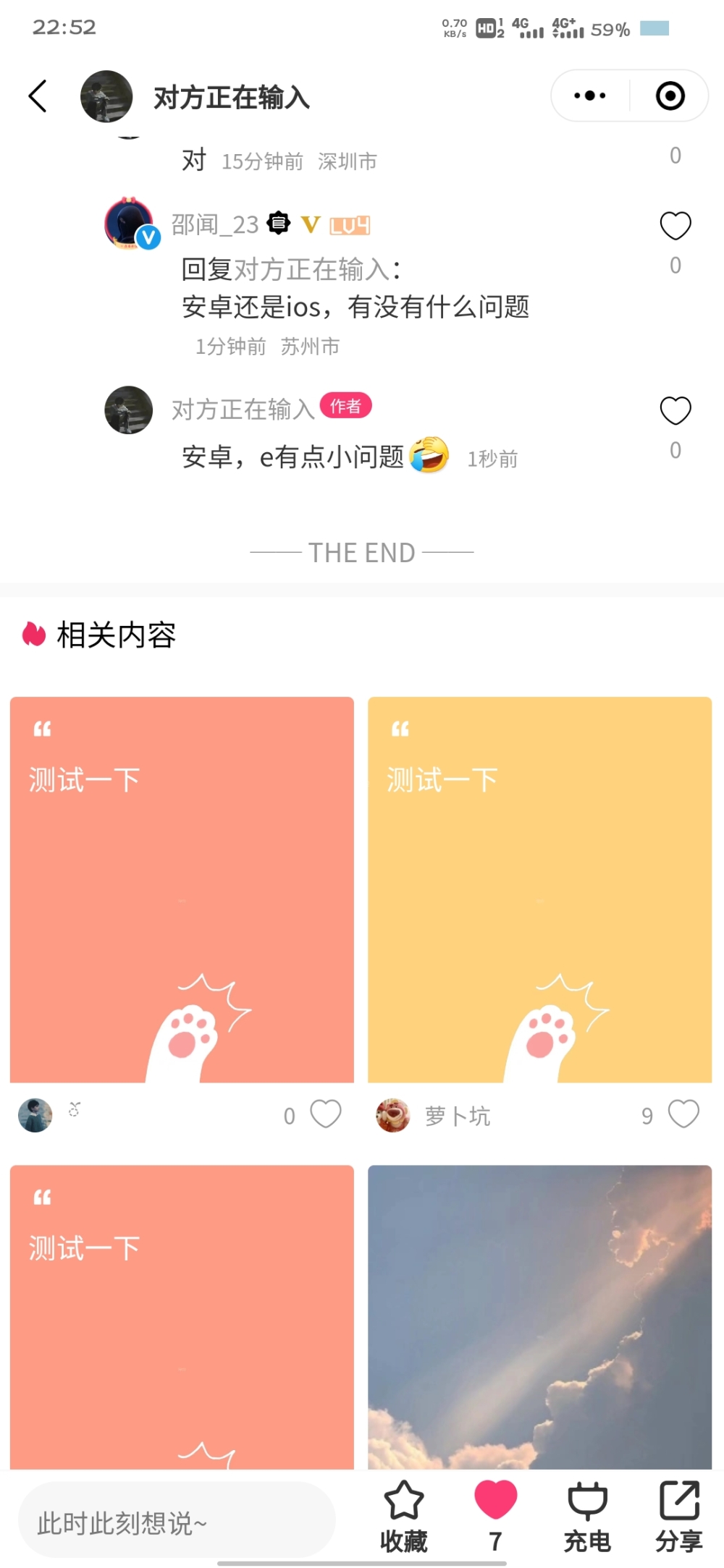Open 萝卜坑's profile avatar
The image size is (724, 1568).
click(393, 1115)
